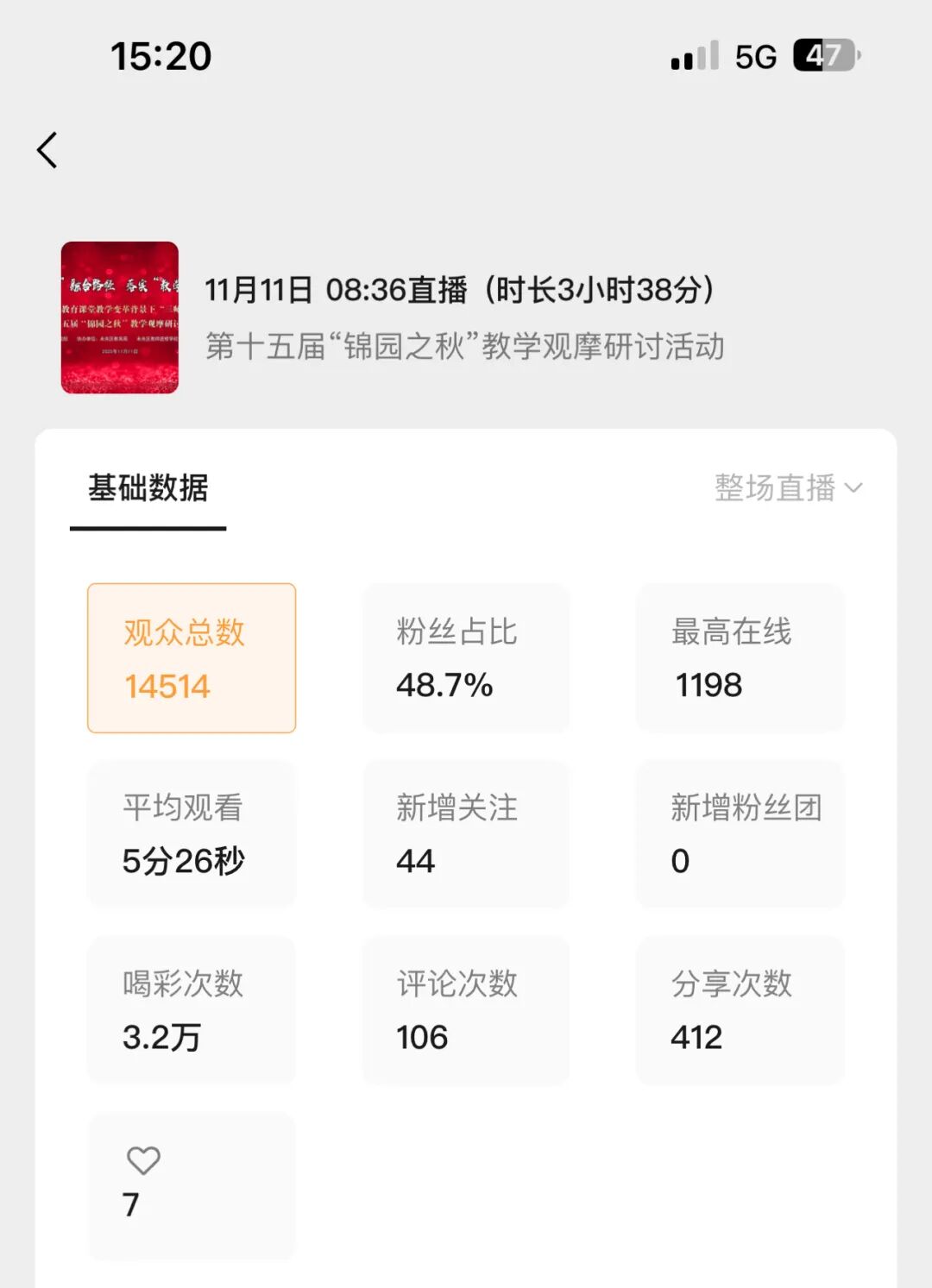Tap the 最高在线 metric card
Image resolution: width=932 pixels, height=1288 pixels.
tap(740, 658)
